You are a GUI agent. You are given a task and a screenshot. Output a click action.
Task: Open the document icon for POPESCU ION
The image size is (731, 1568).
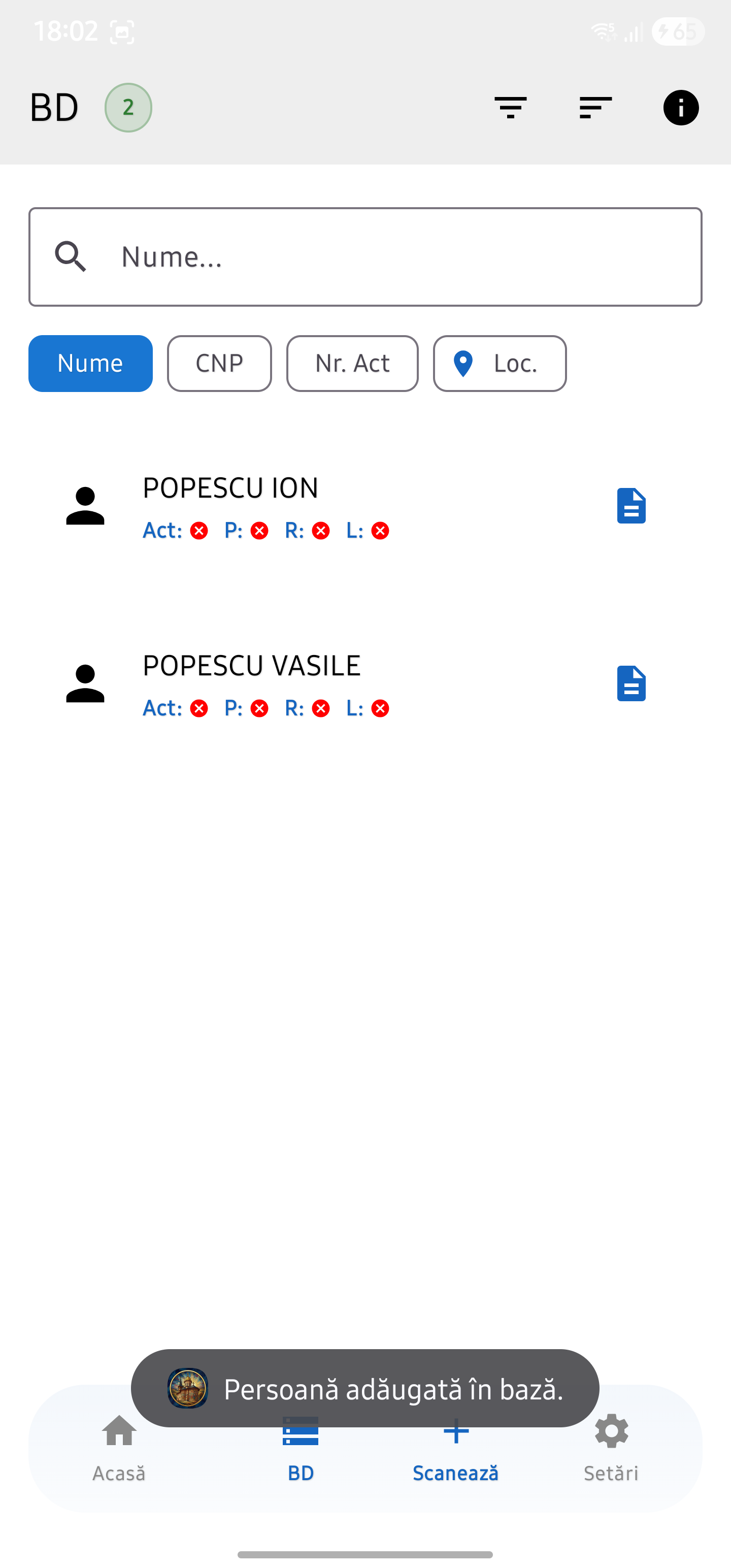[631, 505]
